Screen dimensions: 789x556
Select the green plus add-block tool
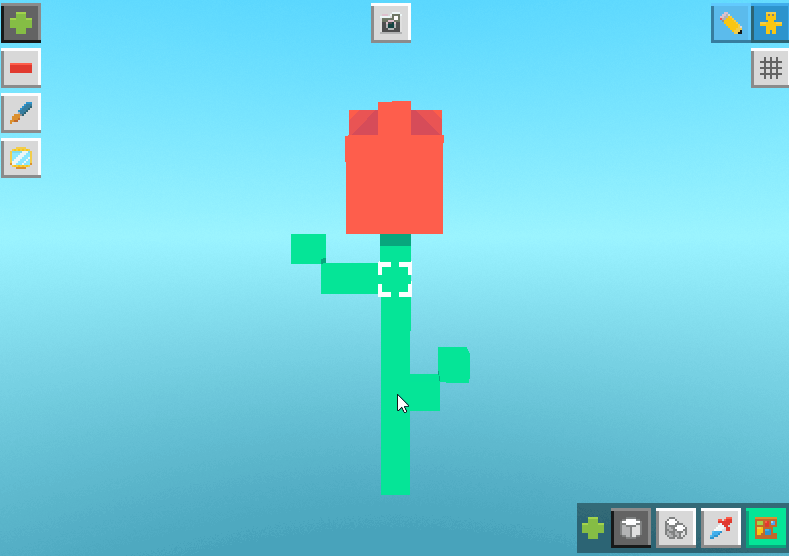pos(21,22)
